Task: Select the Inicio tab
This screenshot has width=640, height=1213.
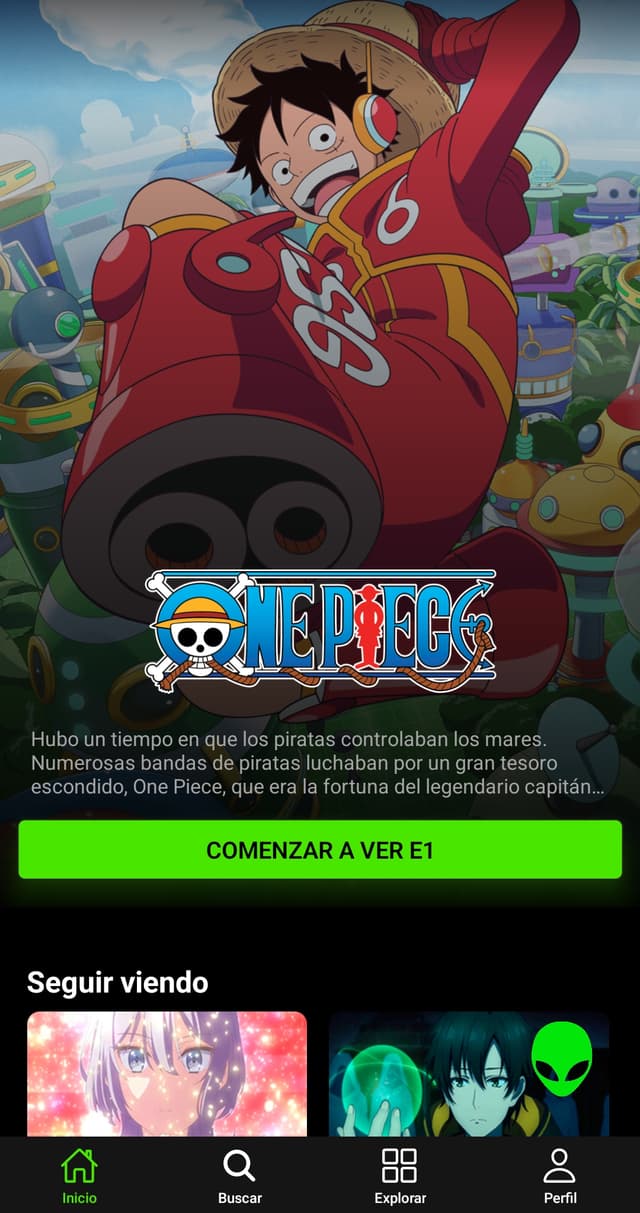Action: (x=80, y=1176)
